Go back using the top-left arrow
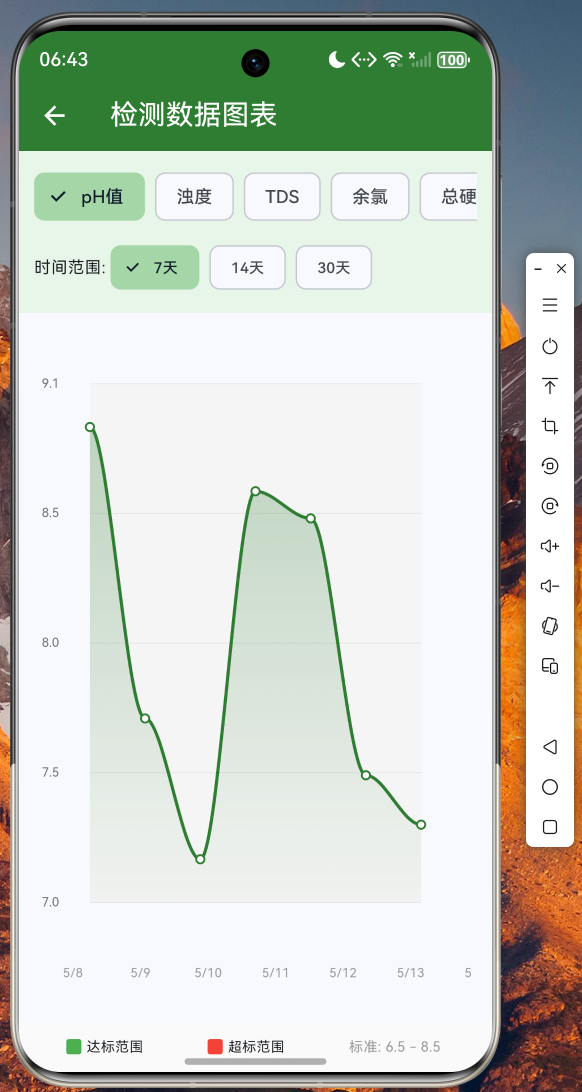The image size is (582, 1092). [x=54, y=116]
